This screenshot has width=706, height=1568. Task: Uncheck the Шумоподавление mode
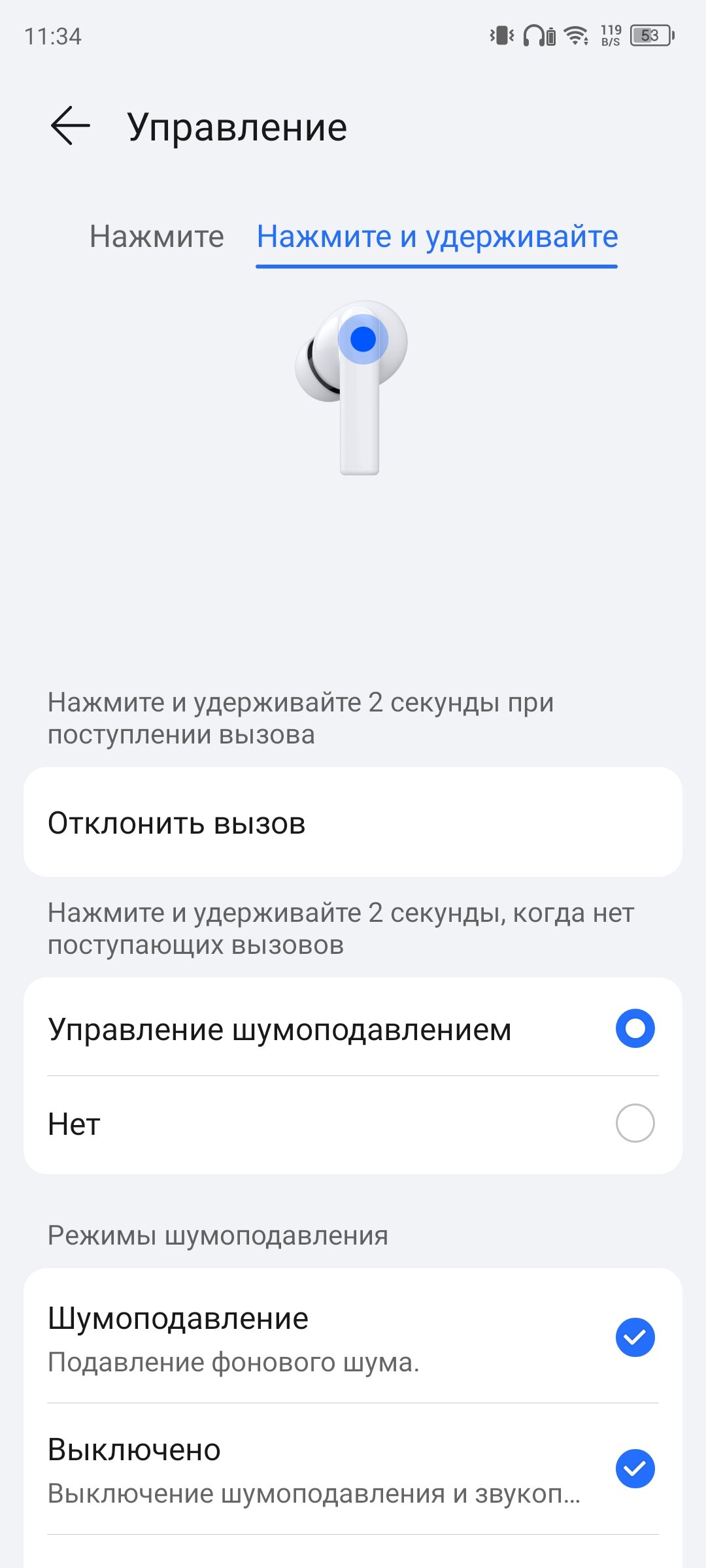click(x=635, y=1337)
